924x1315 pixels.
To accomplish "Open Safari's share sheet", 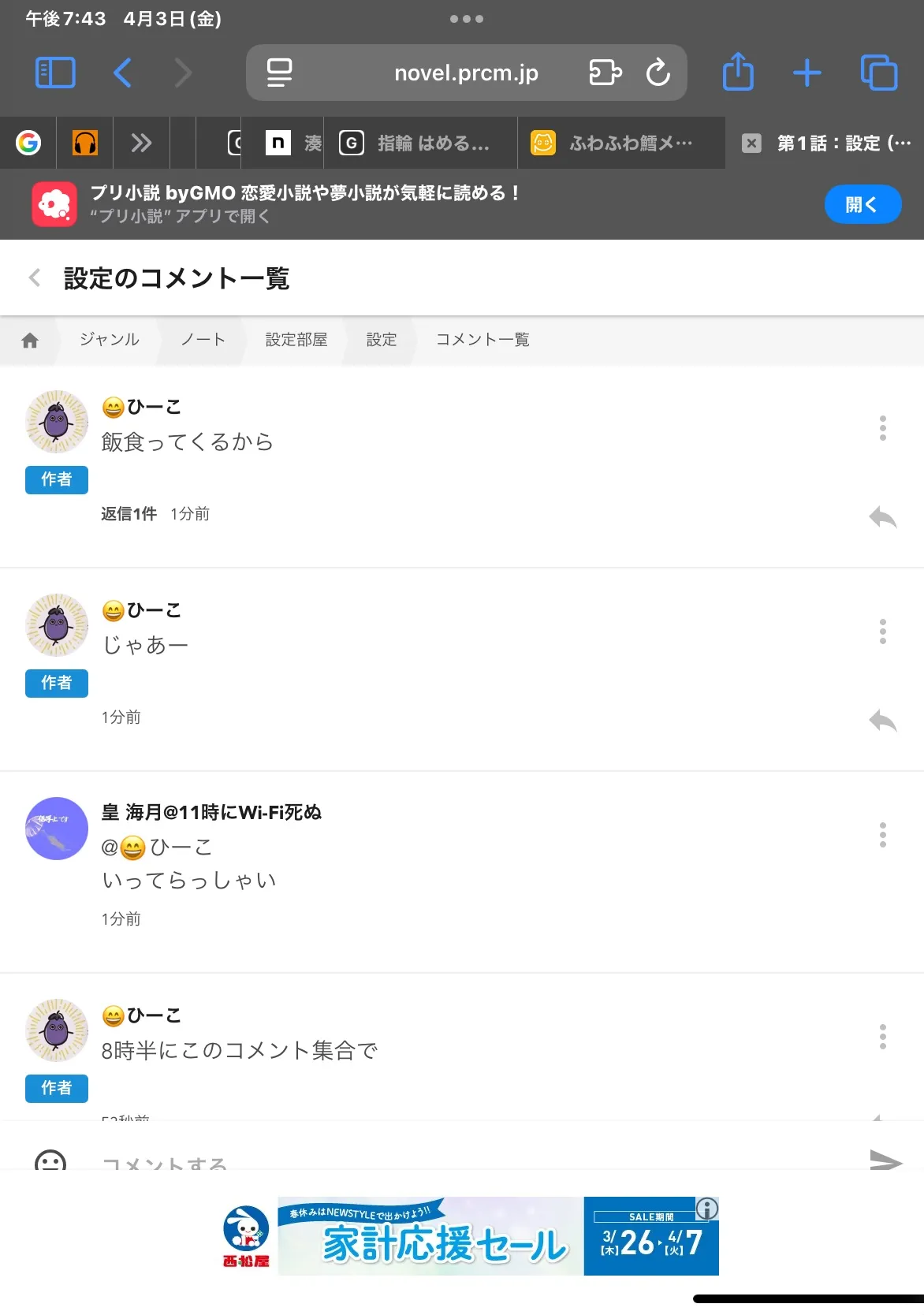I will (738, 72).
